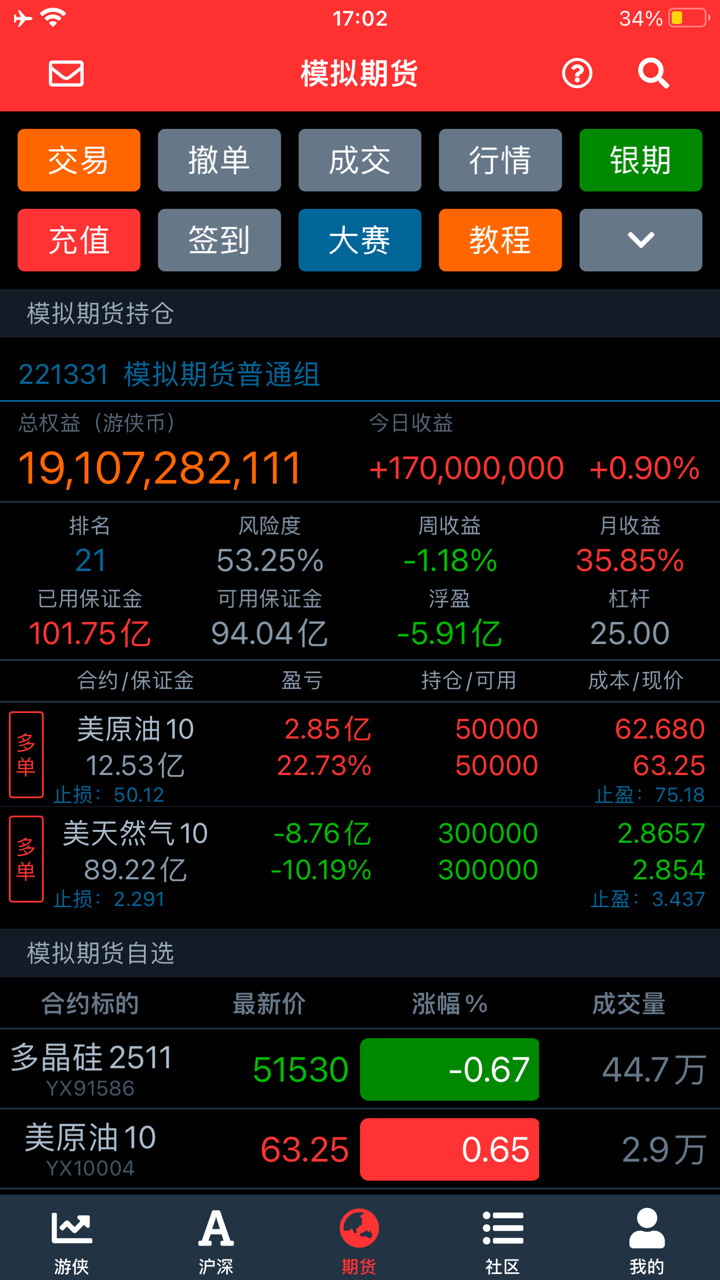Open 行情 market quotes
720x1280 pixels.
(x=500, y=160)
